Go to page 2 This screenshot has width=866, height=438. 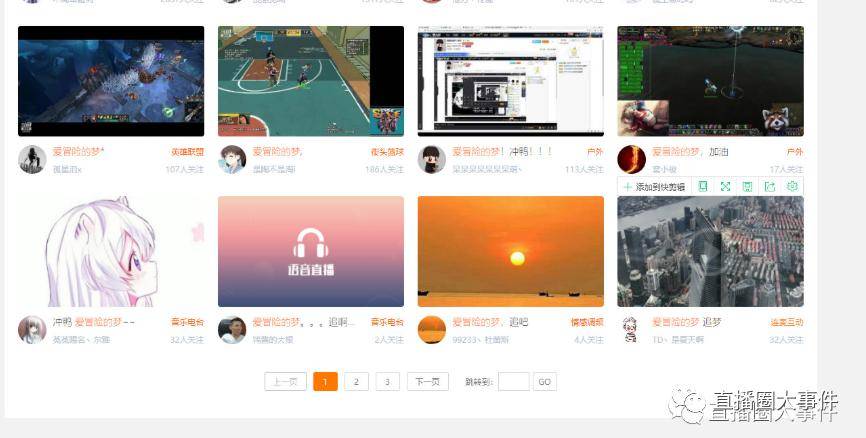coord(357,381)
